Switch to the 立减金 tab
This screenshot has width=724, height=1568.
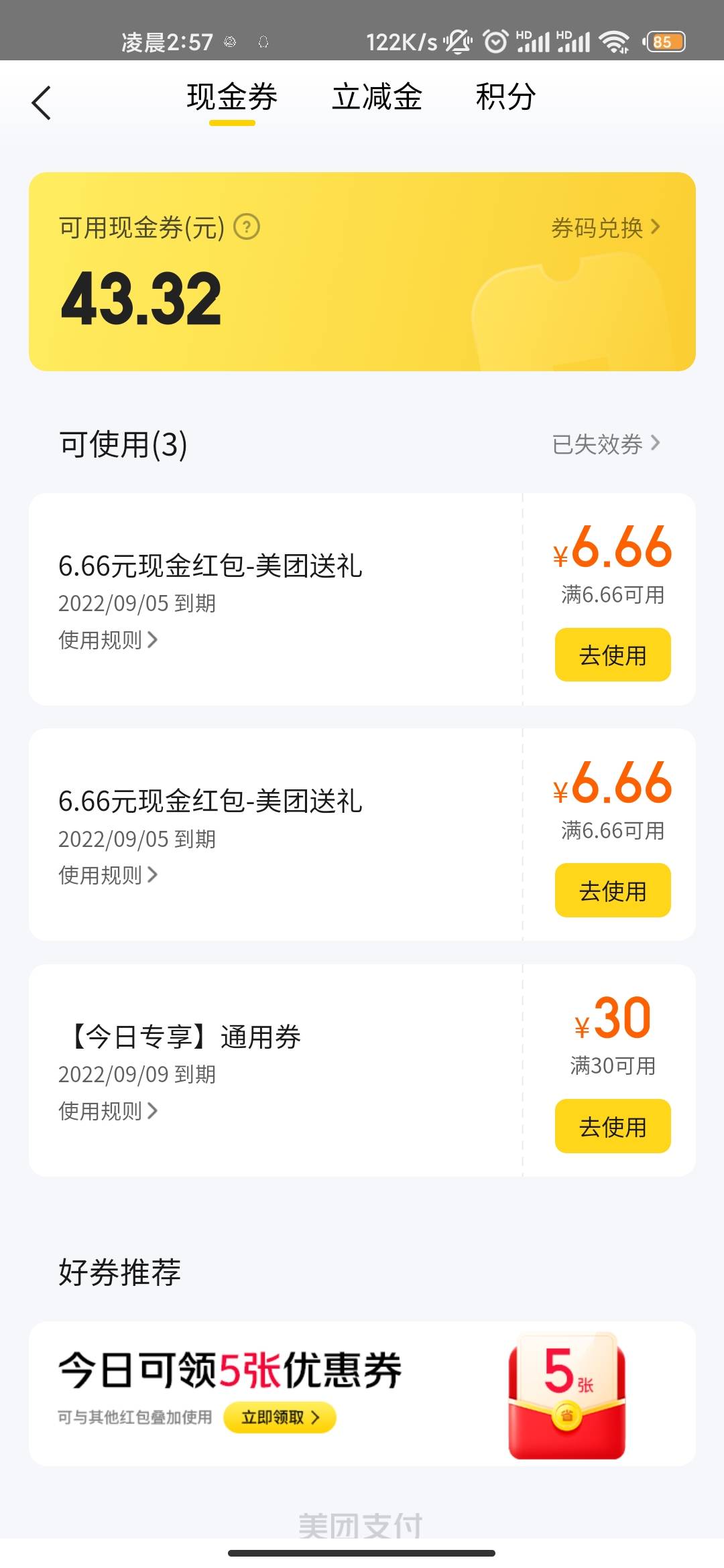coord(377,97)
